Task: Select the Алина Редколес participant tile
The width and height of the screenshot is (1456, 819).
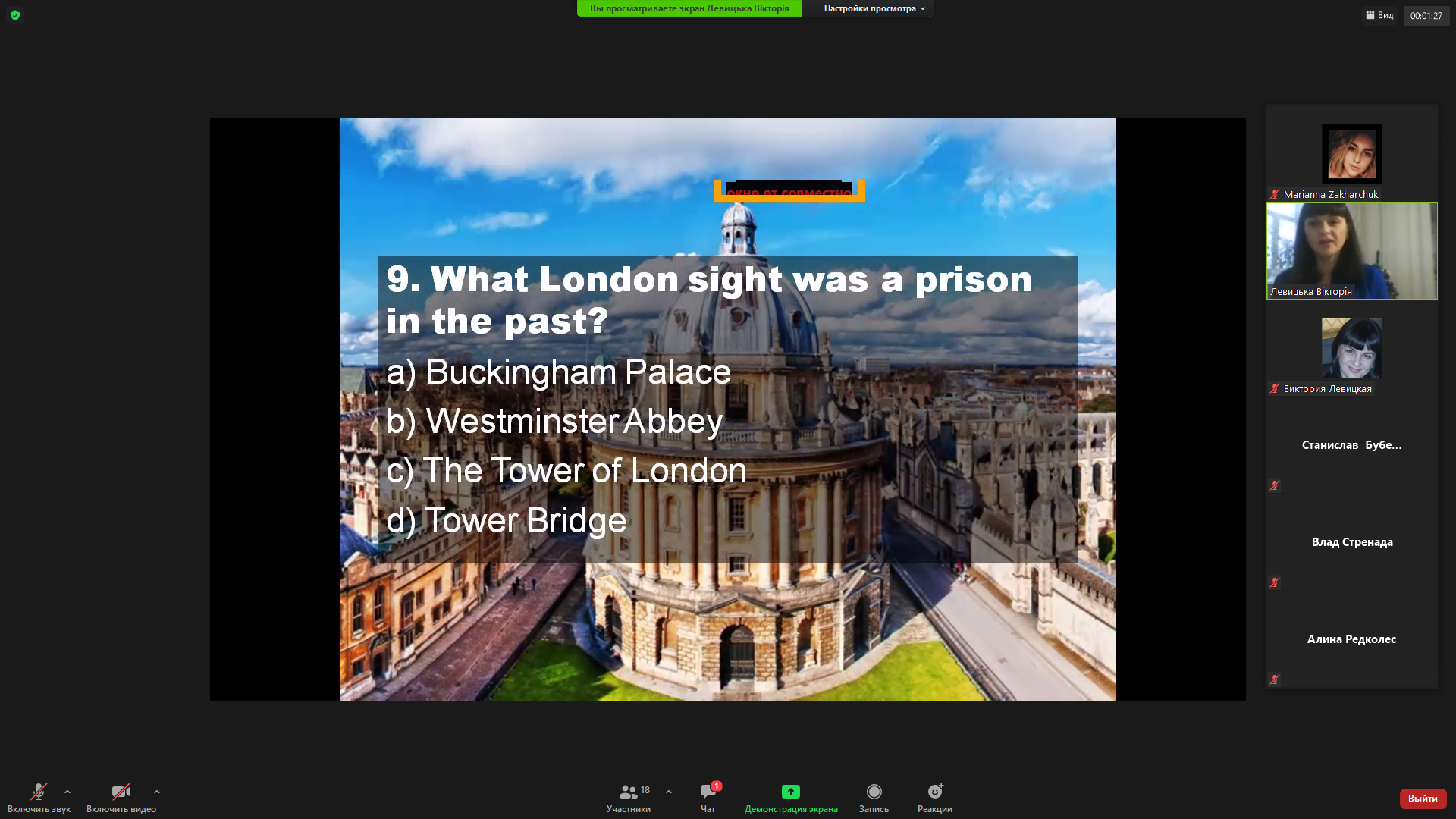Action: tap(1351, 639)
